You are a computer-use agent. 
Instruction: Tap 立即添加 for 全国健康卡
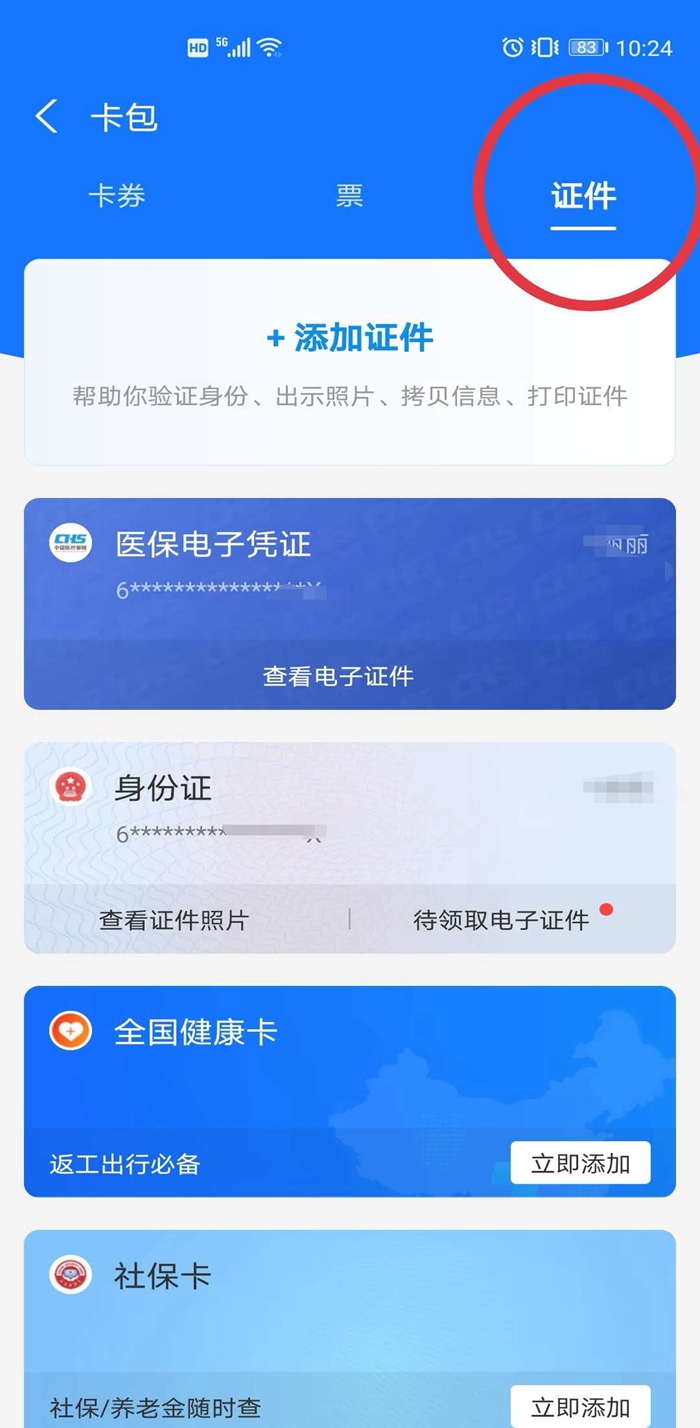581,1163
